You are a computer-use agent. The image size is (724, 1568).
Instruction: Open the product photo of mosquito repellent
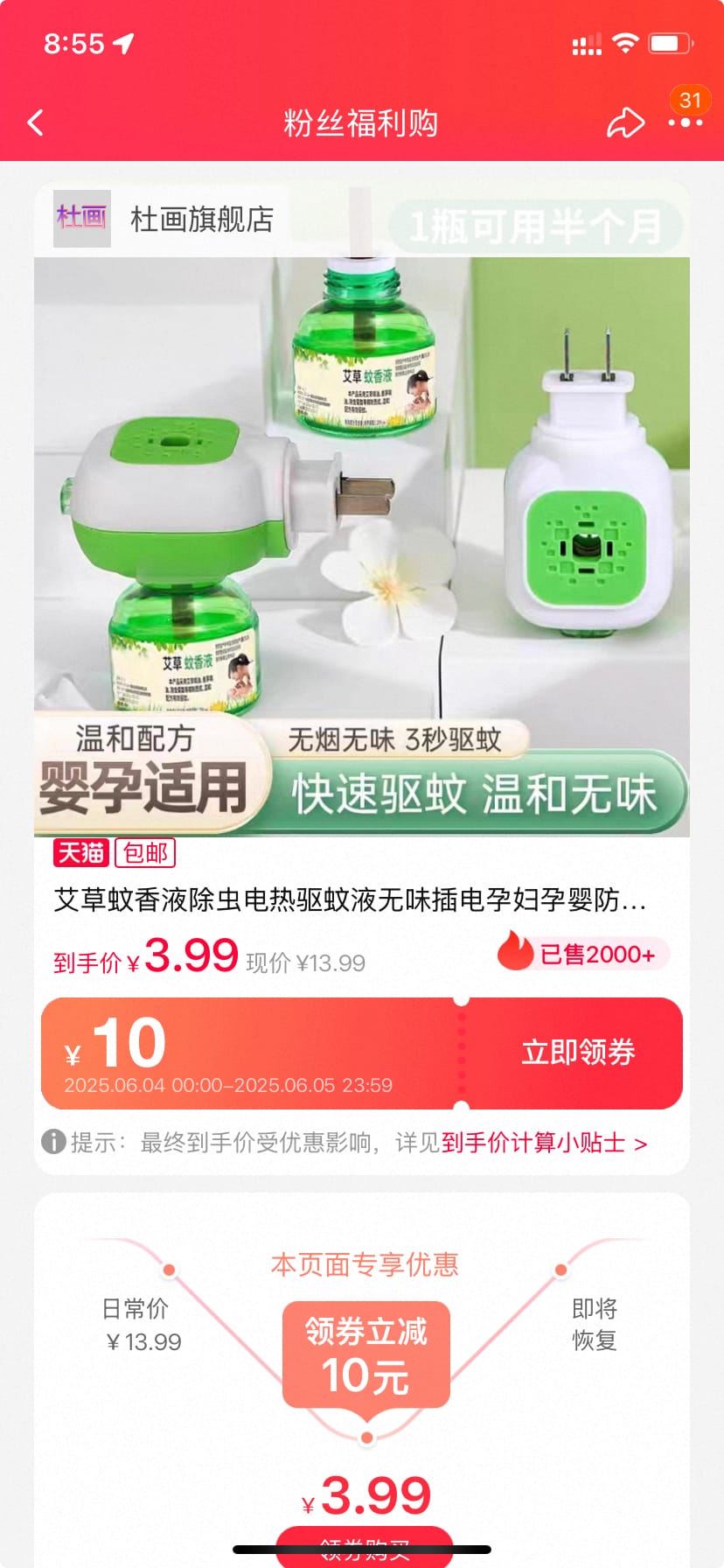[362, 542]
